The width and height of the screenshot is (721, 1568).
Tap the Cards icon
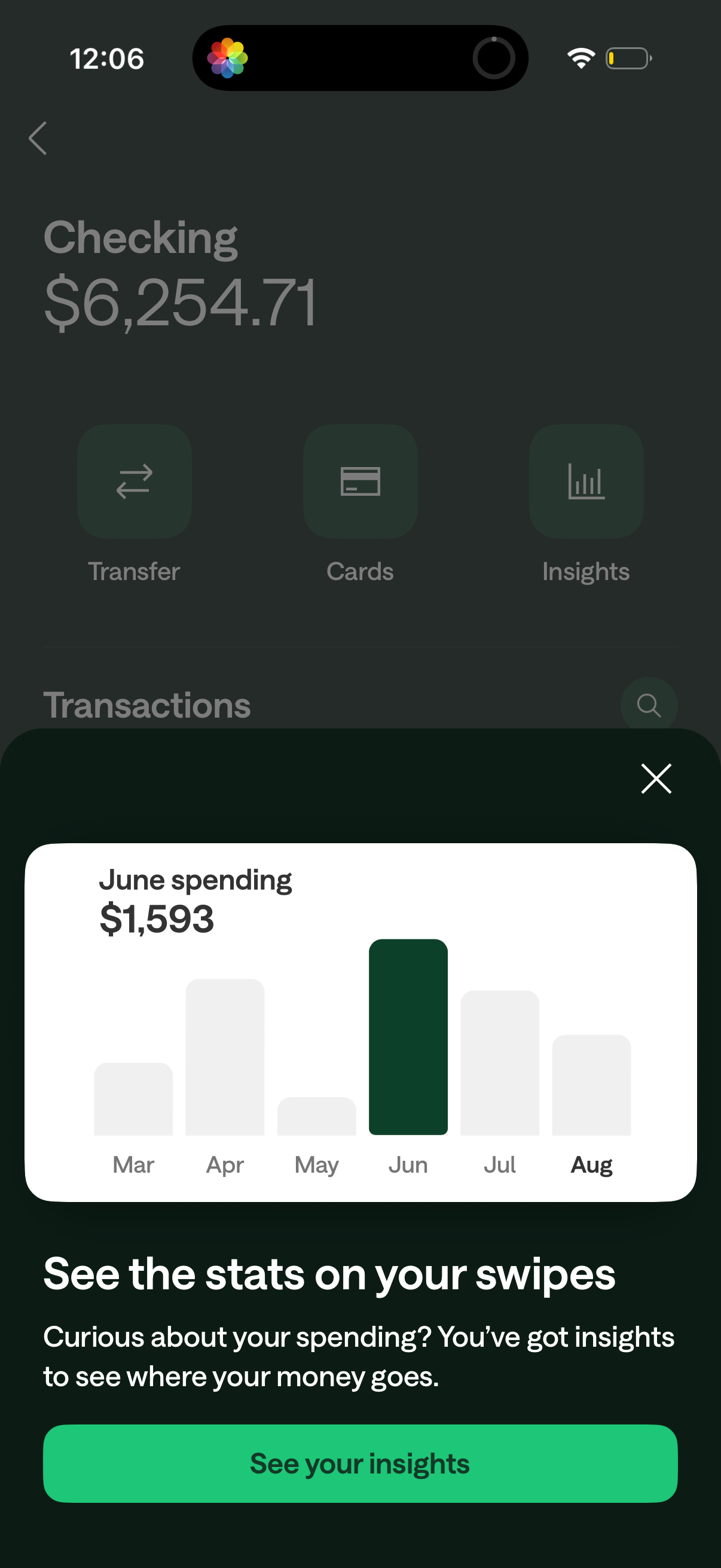tap(360, 481)
